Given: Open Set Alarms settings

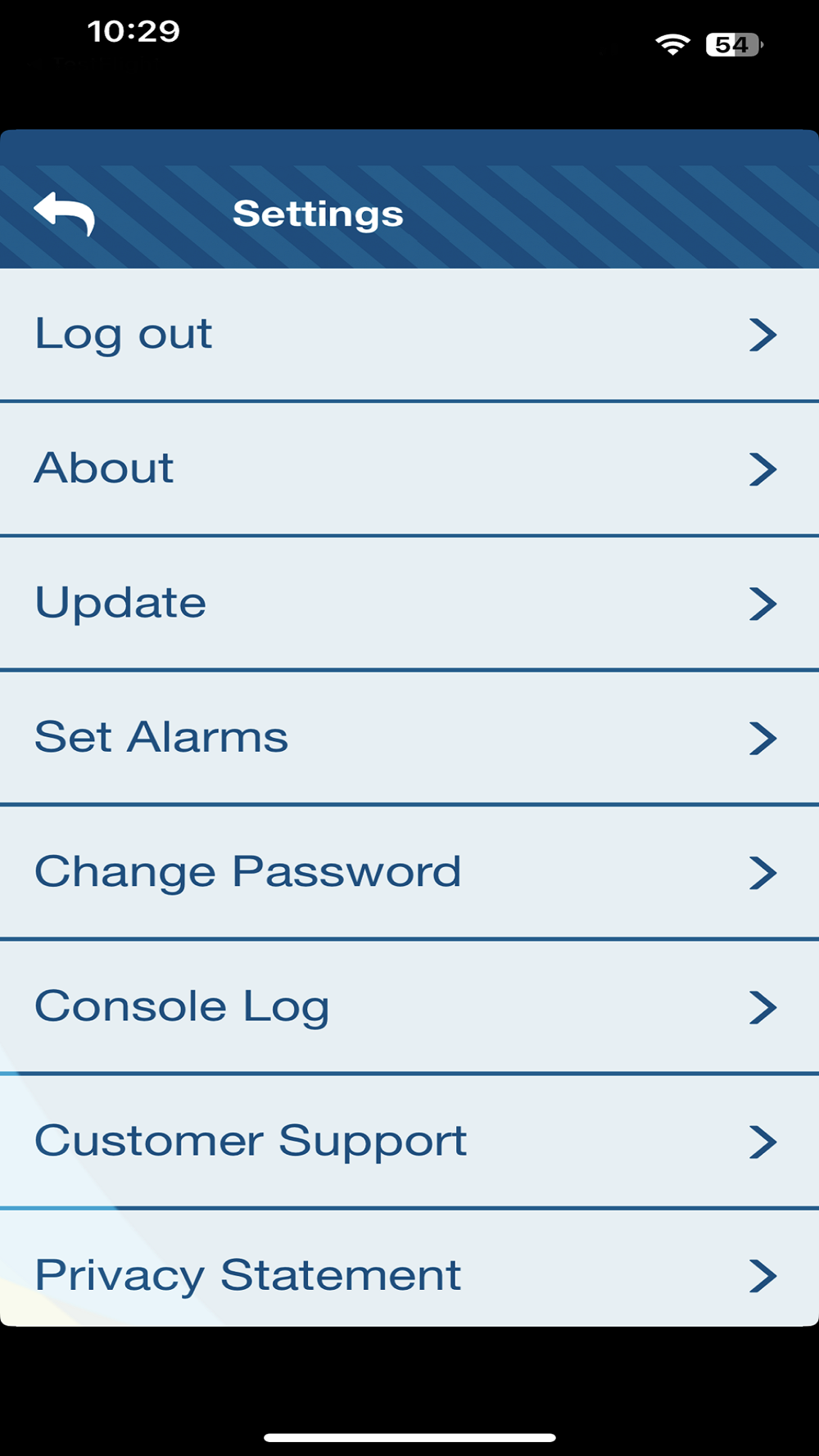Looking at the screenshot, I should (x=409, y=738).
